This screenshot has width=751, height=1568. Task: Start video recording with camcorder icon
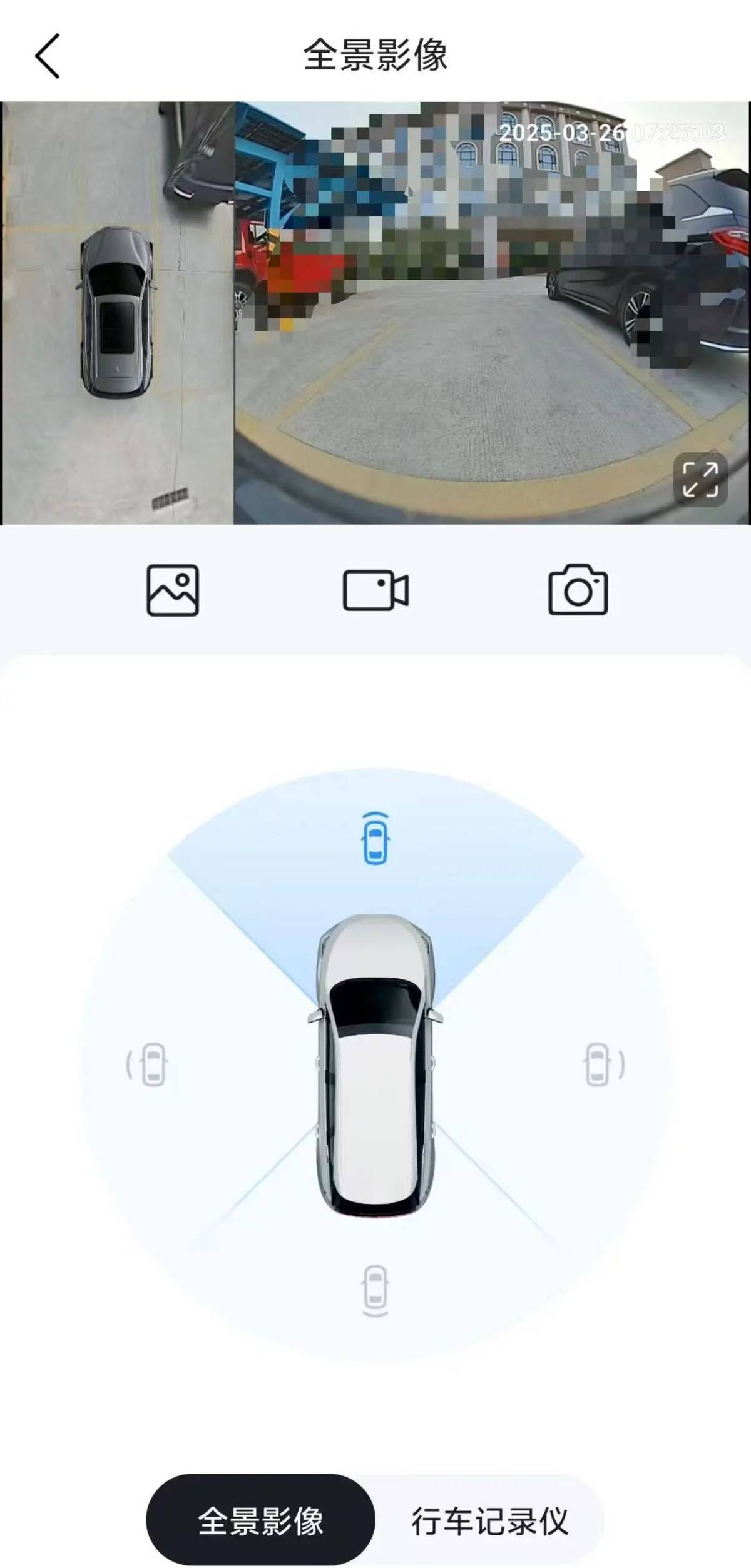click(375, 590)
